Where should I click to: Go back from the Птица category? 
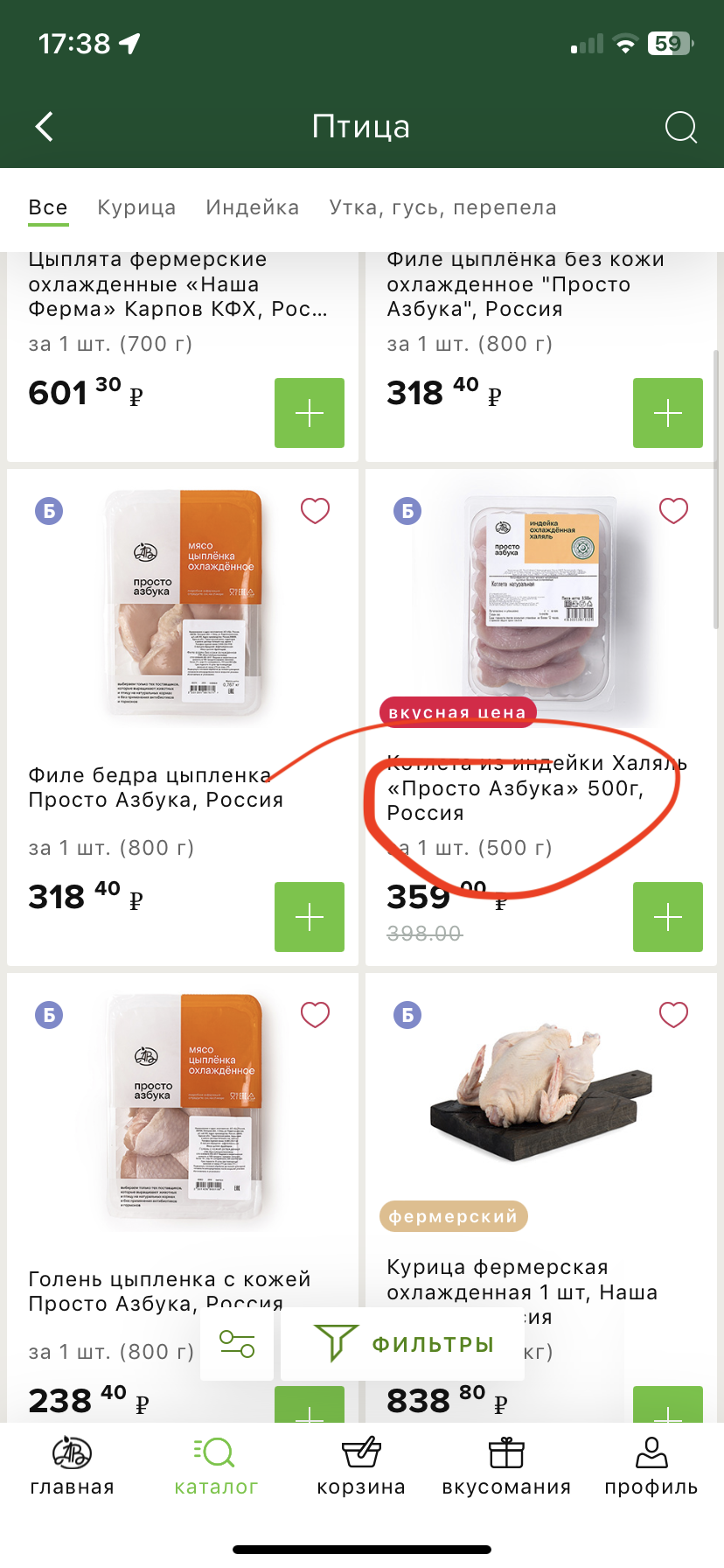click(x=45, y=127)
